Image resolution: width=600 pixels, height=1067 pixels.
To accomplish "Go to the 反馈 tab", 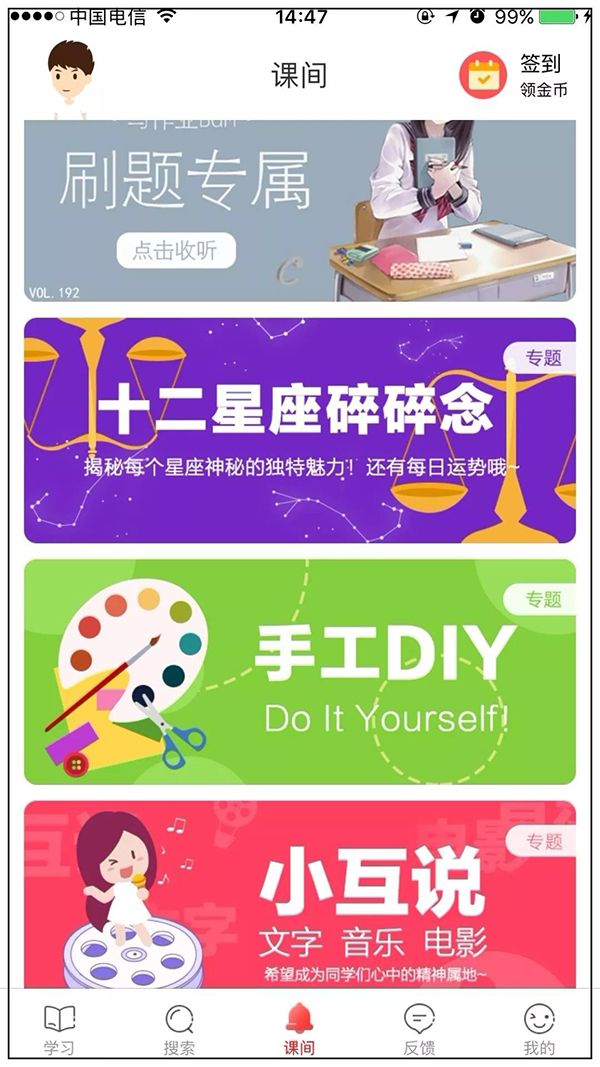I will click(x=419, y=1030).
